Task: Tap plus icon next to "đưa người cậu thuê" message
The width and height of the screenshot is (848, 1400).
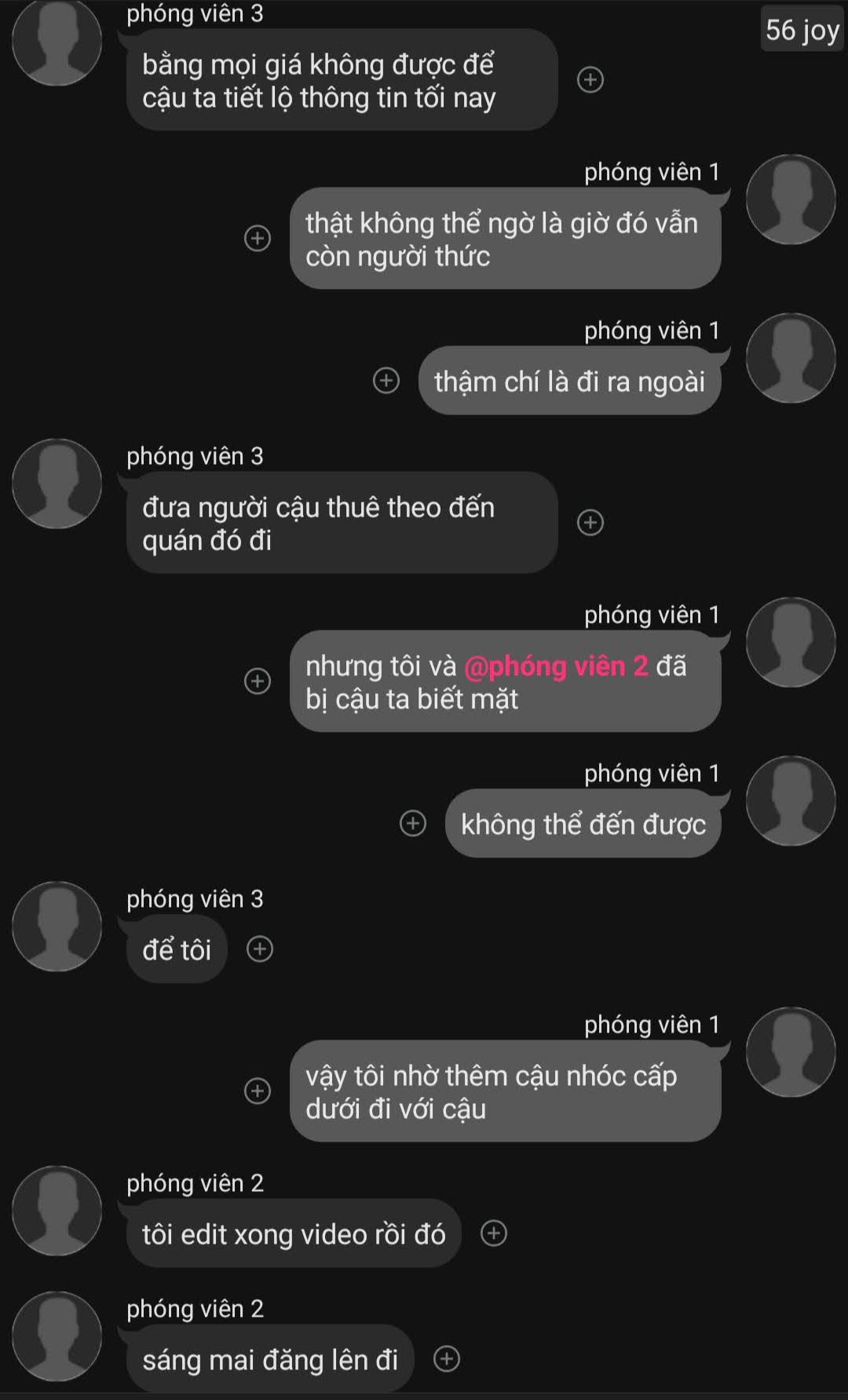Action: (x=590, y=522)
